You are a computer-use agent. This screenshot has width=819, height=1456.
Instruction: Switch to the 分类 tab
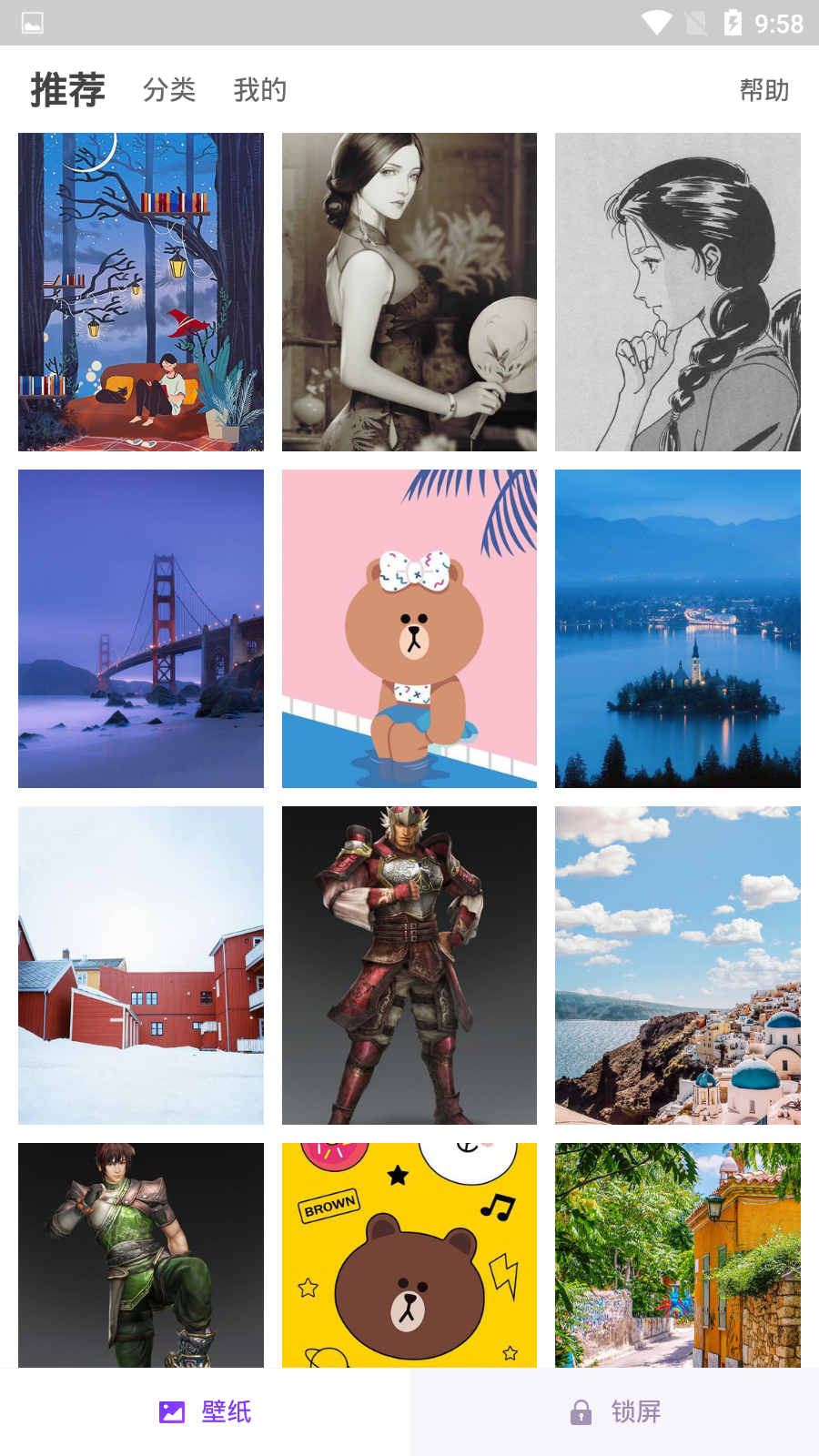[x=169, y=90]
